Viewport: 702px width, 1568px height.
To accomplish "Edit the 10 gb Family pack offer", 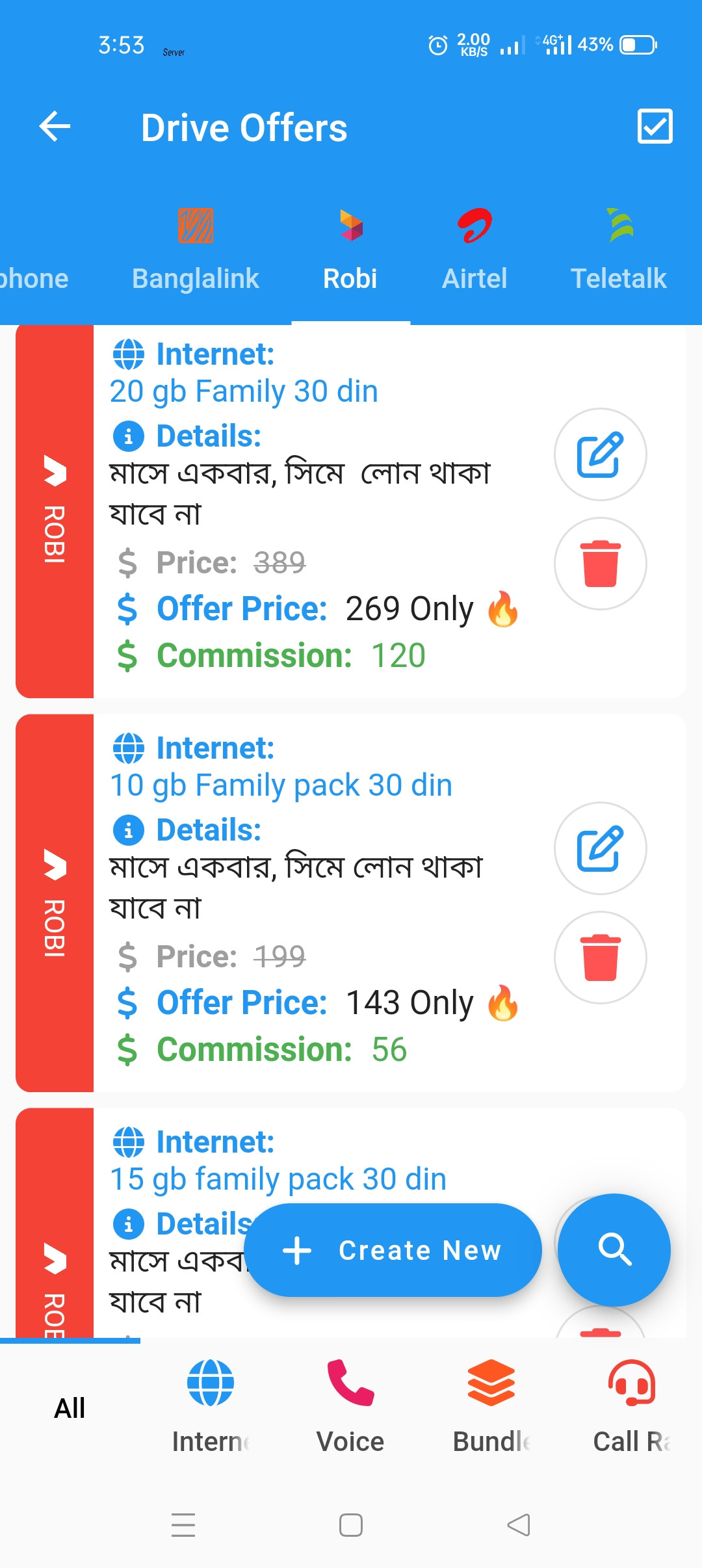I will coord(600,848).
